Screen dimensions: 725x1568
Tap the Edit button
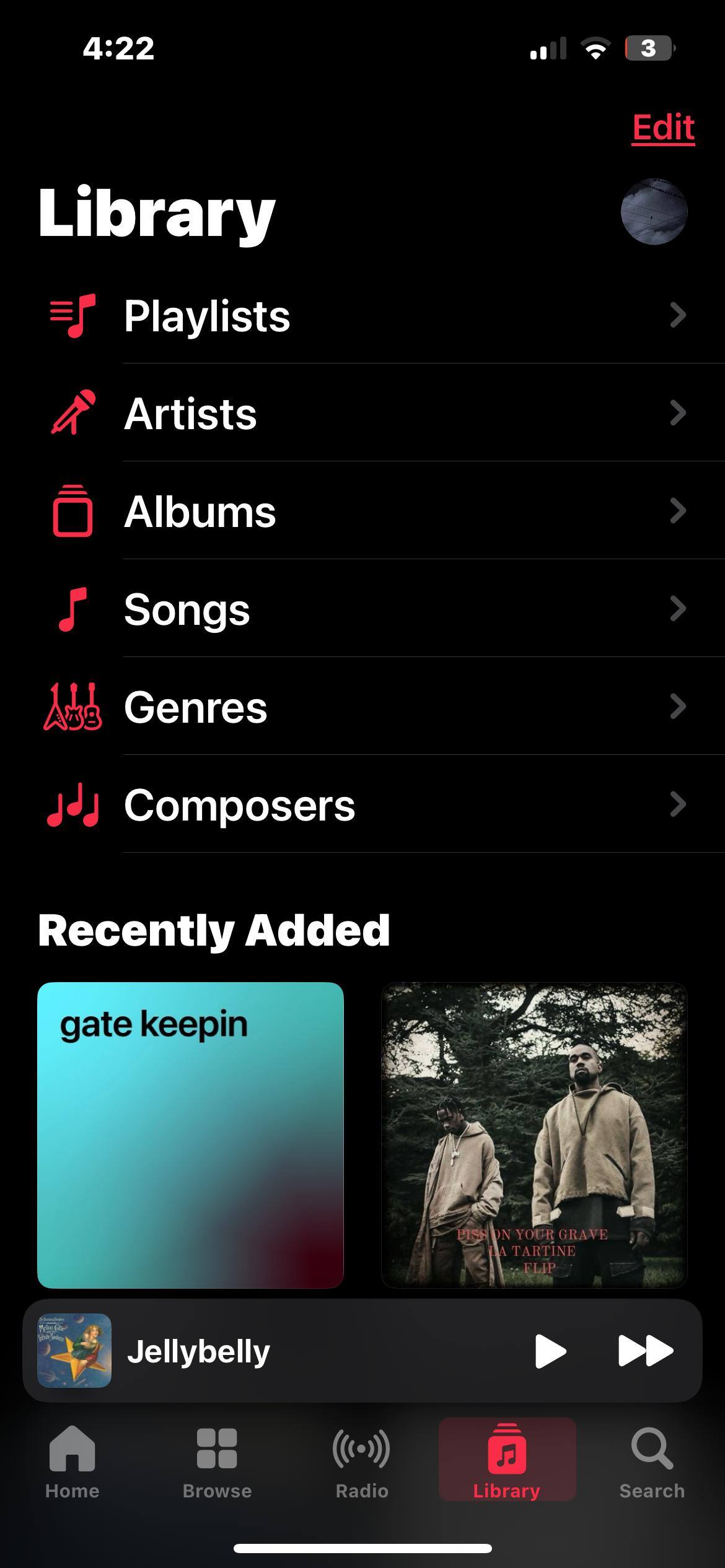coord(662,128)
